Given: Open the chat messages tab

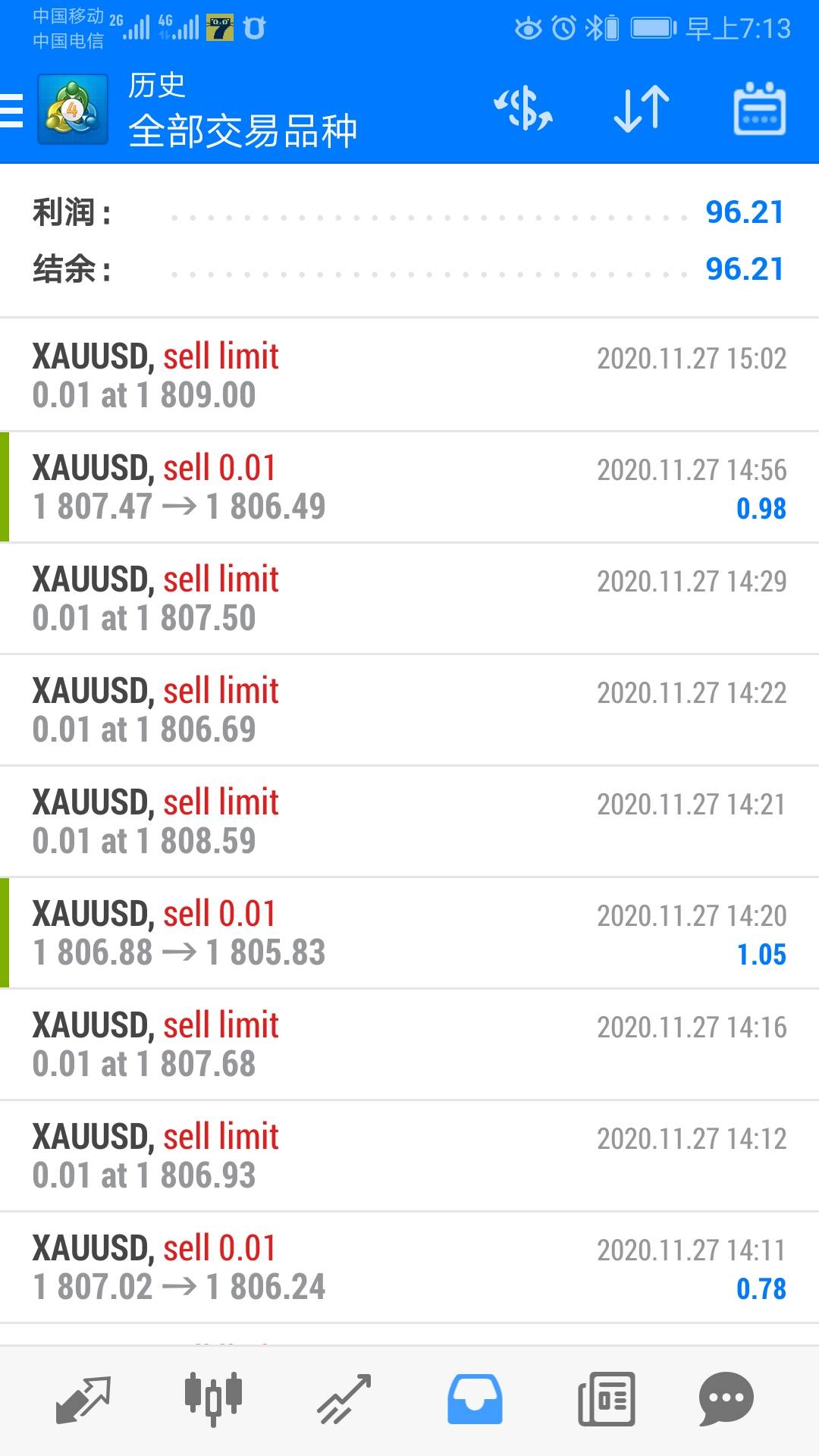Looking at the screenshot, I should coord(726,1399).
